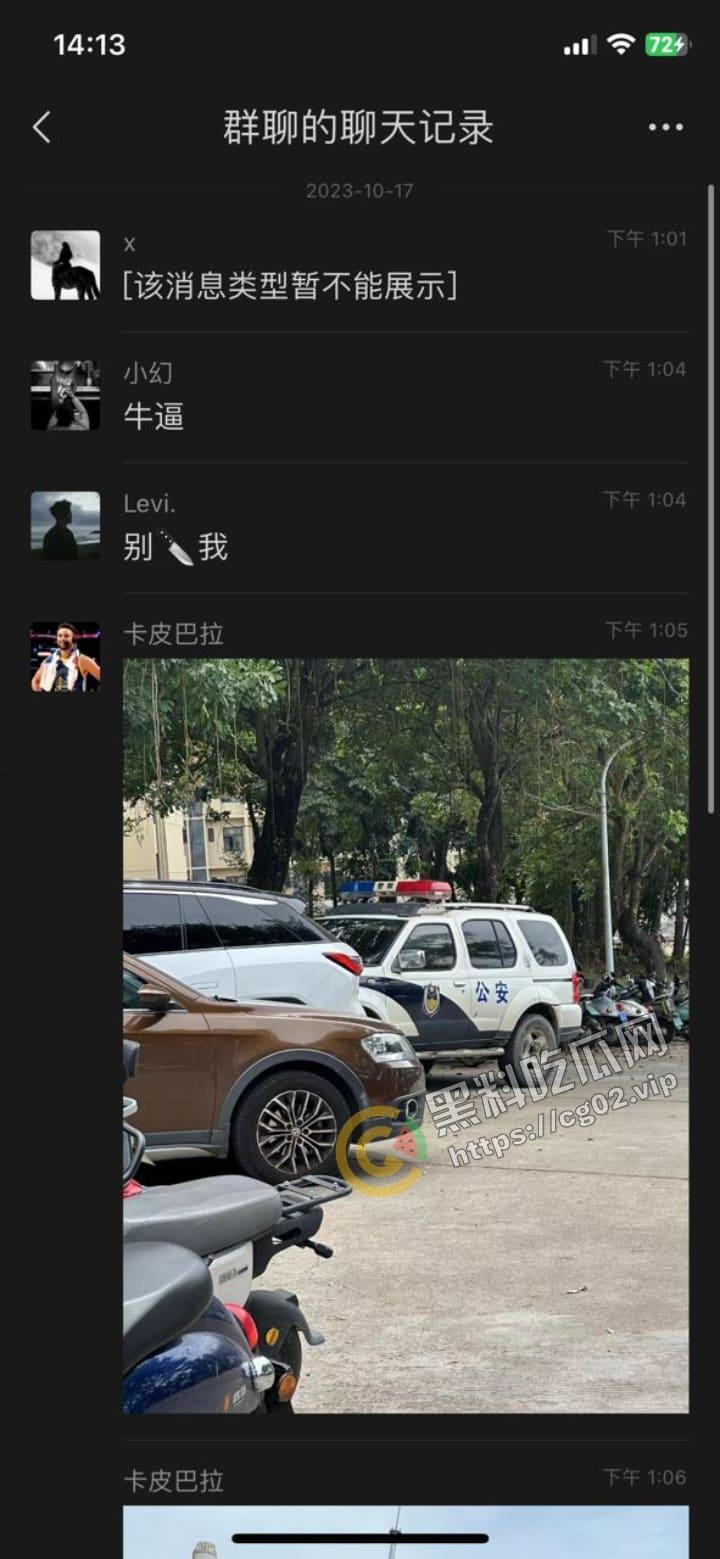
Task: Open user x's profile avatar
Action: click(64, 266)
